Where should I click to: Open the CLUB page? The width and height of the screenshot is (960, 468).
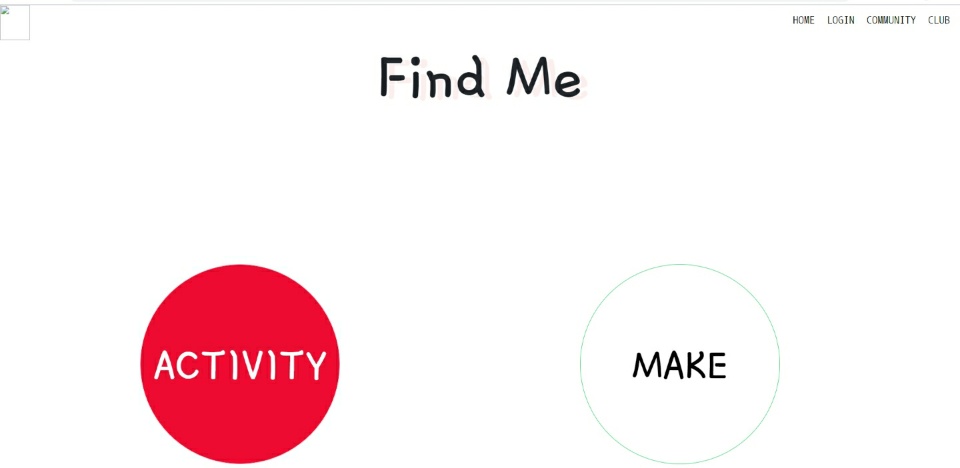938,20
